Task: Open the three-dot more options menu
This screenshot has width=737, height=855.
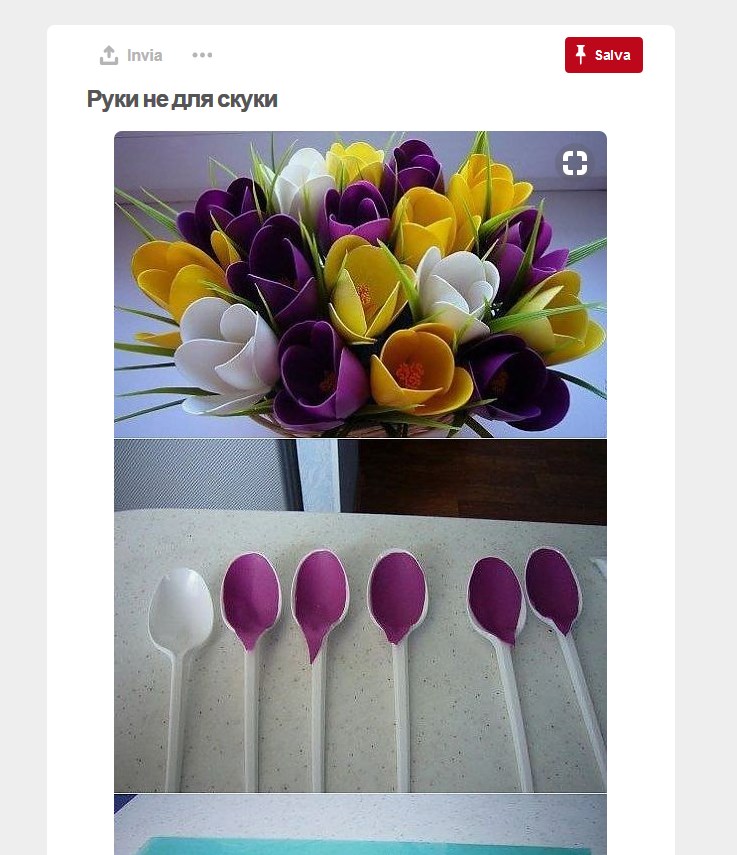Action: tap(202, 55)
